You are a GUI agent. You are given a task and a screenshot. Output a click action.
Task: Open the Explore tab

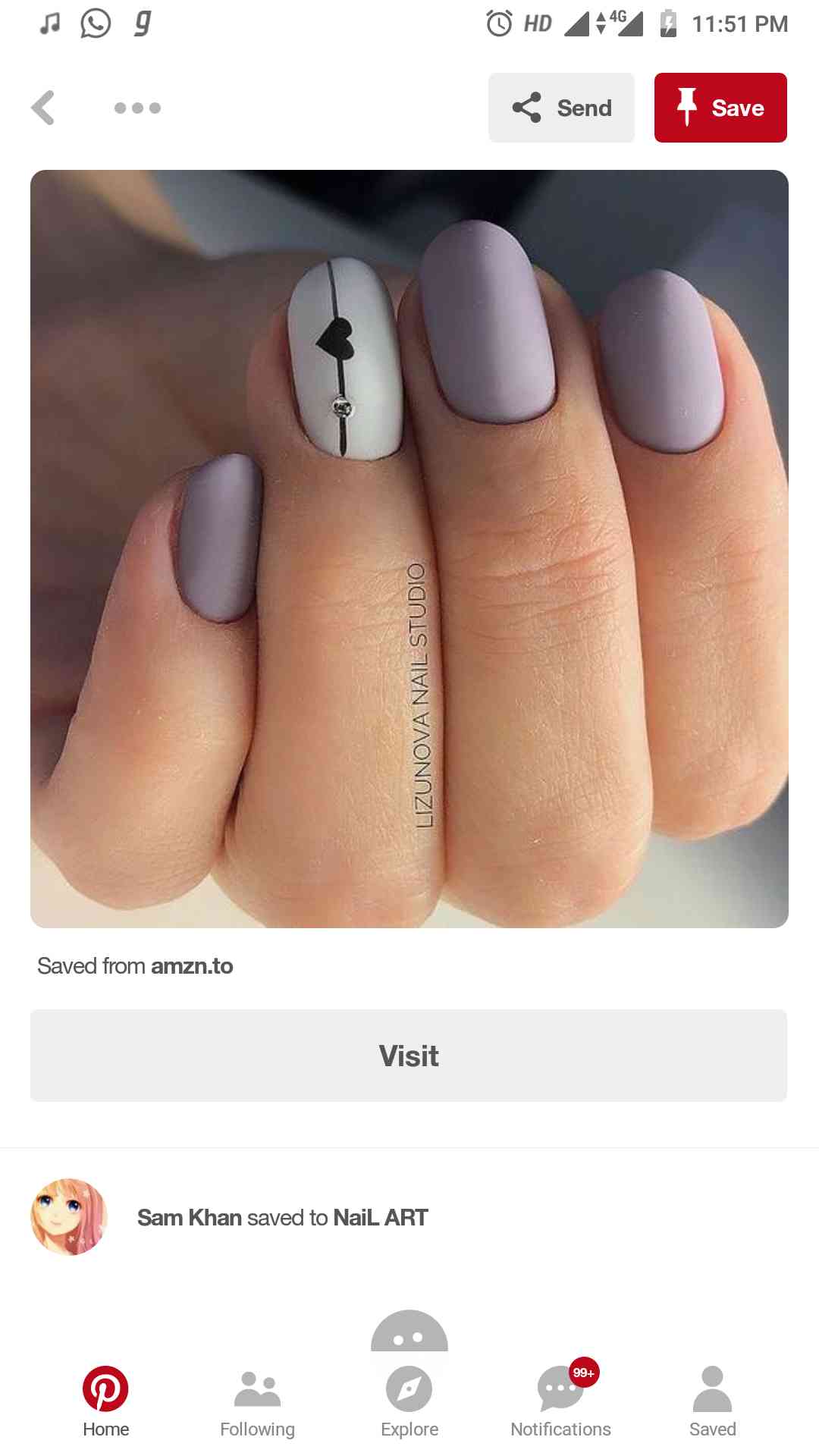pos(409,1401)
